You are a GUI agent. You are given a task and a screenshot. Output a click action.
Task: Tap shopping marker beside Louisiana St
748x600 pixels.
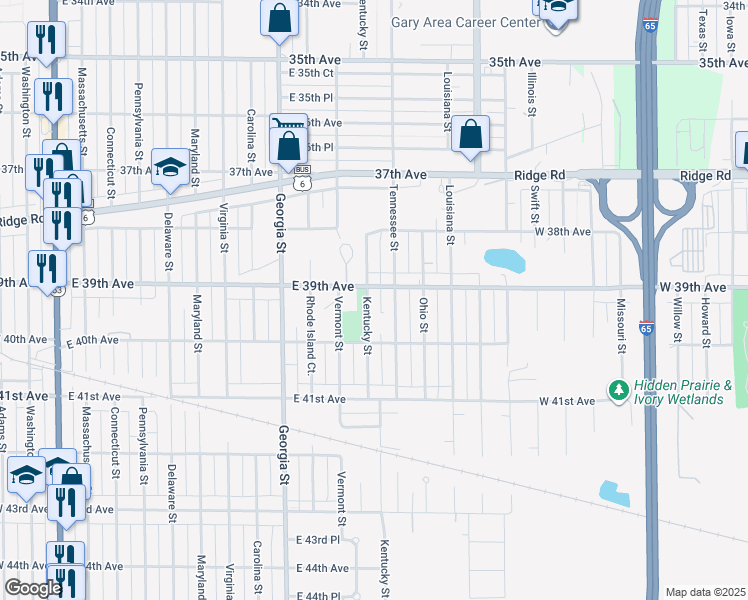[x=470, y=135]
